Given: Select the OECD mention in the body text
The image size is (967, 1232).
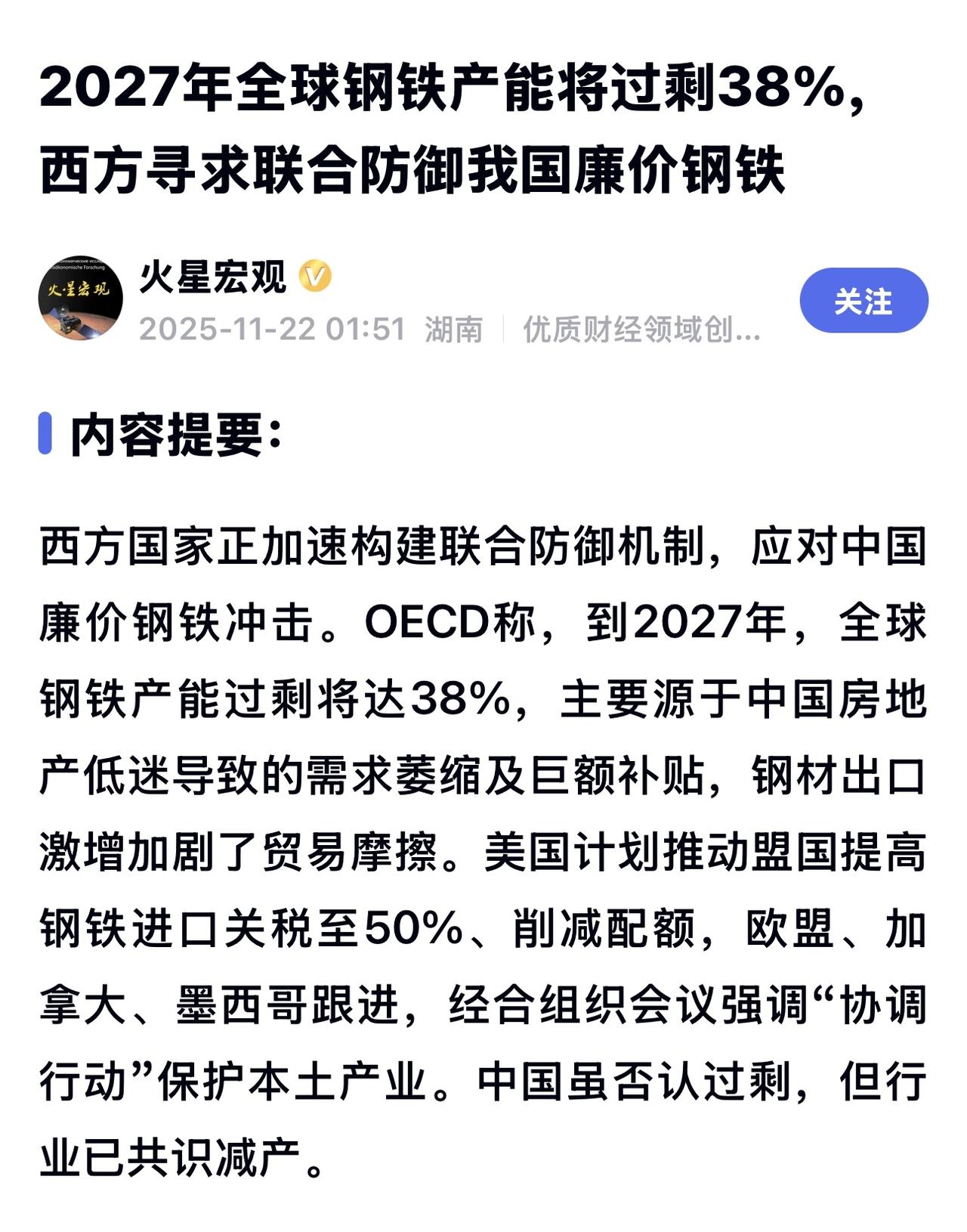Looking at the screenshot, I should [427, 621].
